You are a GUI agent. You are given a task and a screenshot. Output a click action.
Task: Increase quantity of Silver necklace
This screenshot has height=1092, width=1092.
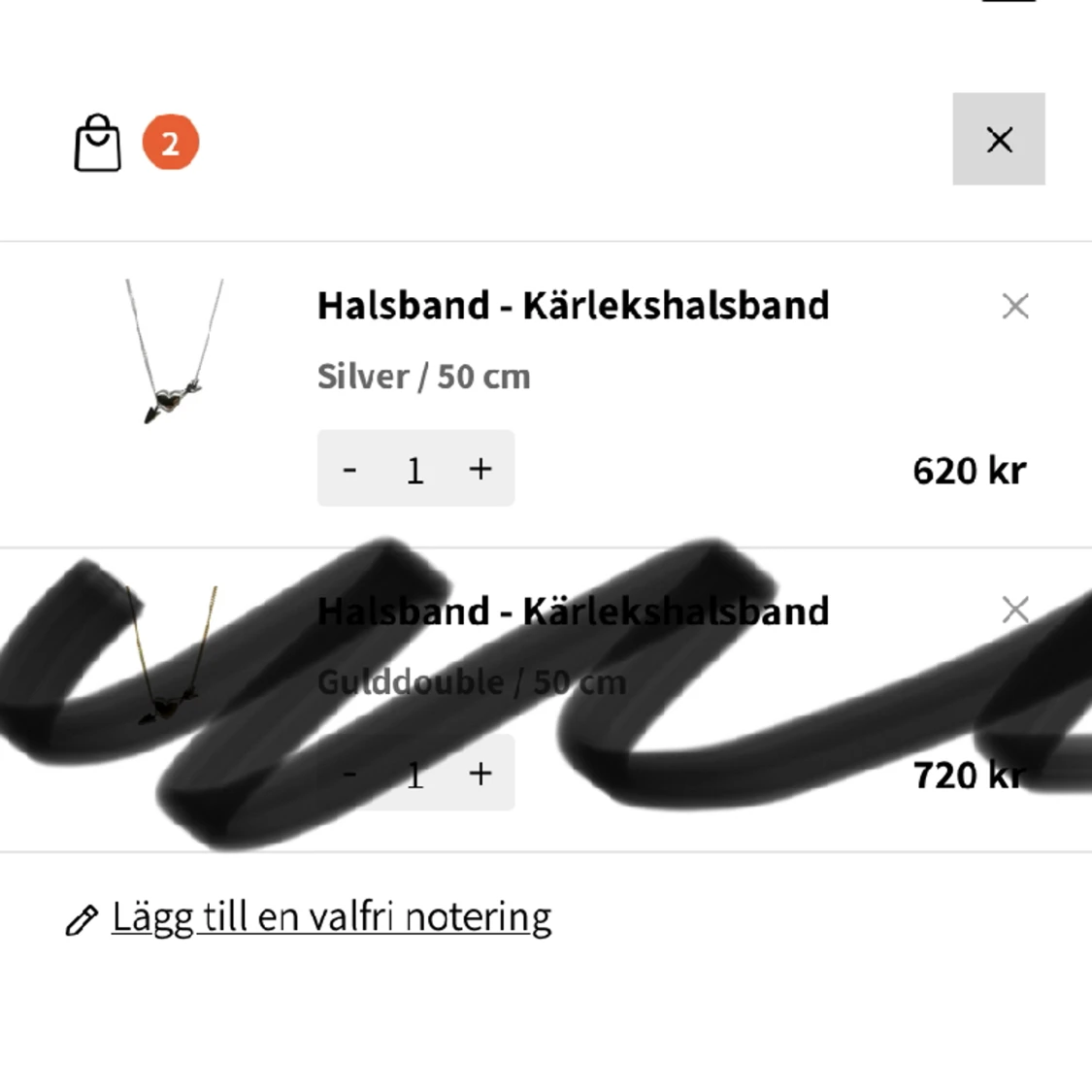tap(480, 470)
